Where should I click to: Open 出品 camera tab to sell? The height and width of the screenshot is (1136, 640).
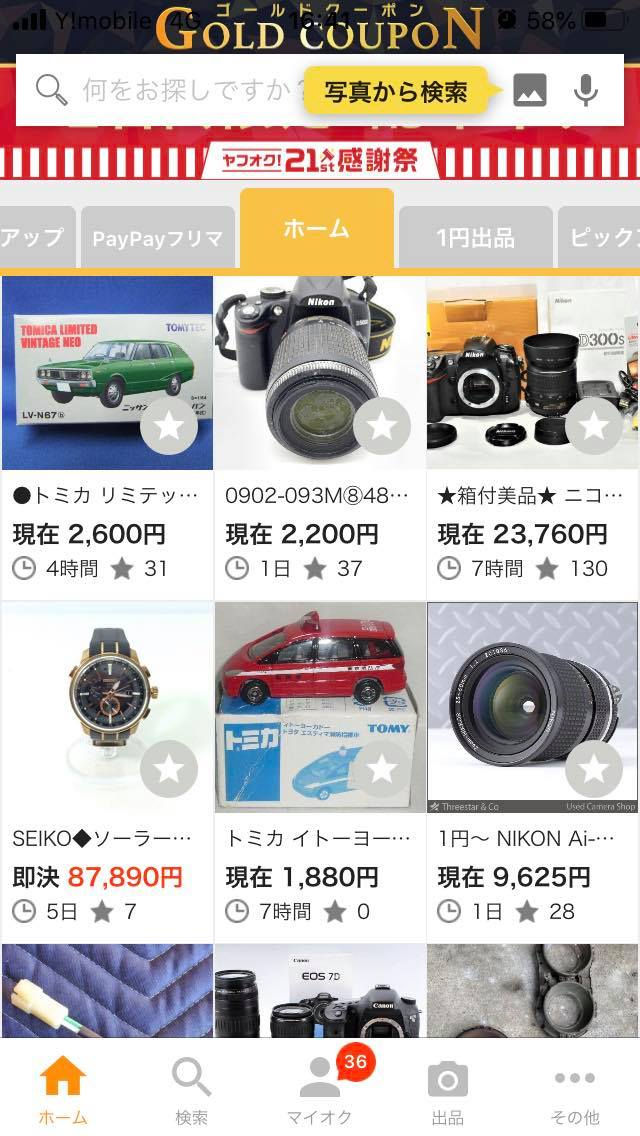tap(447, 1090)
